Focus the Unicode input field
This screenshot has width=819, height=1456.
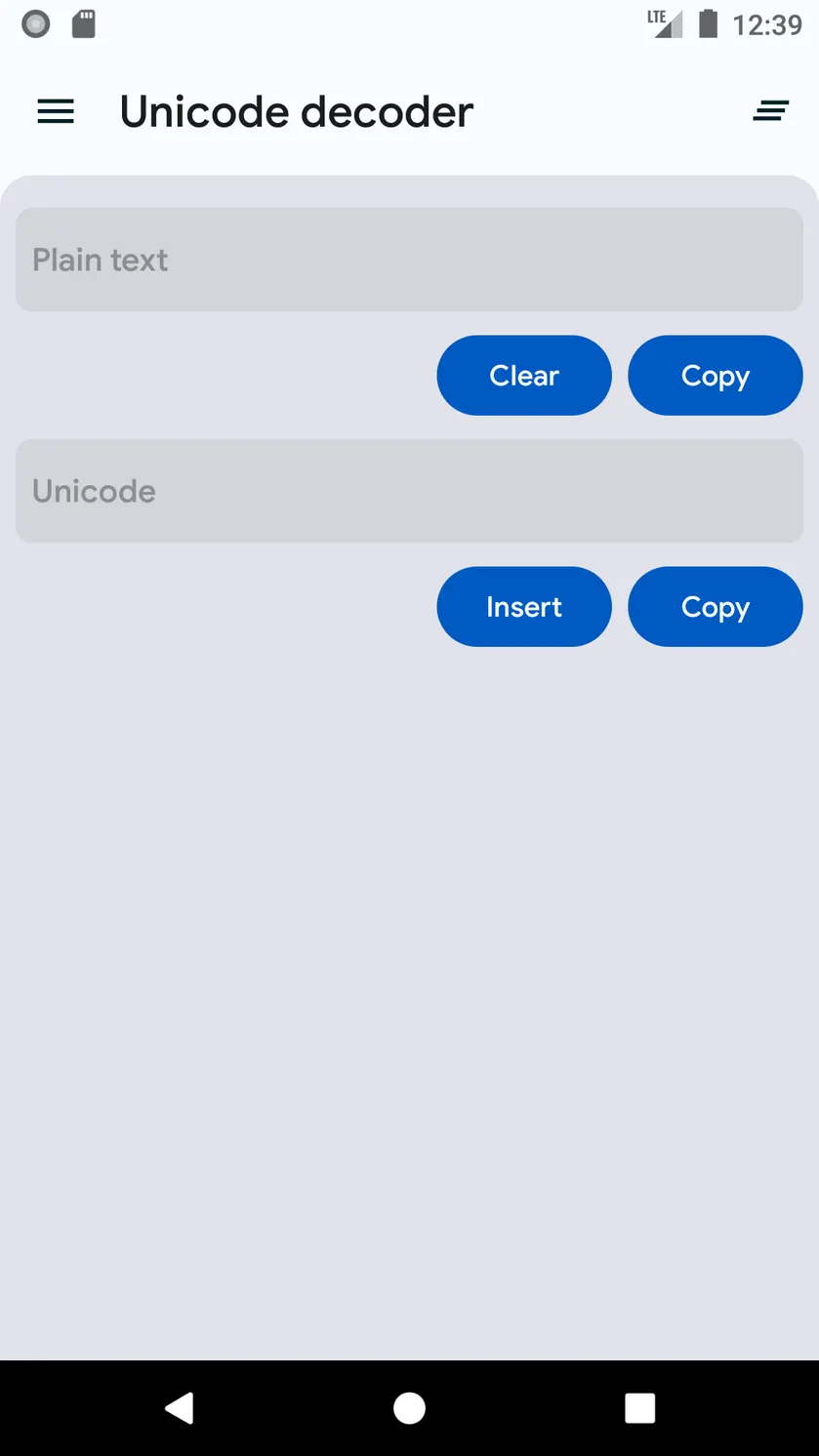coord(409,491)
